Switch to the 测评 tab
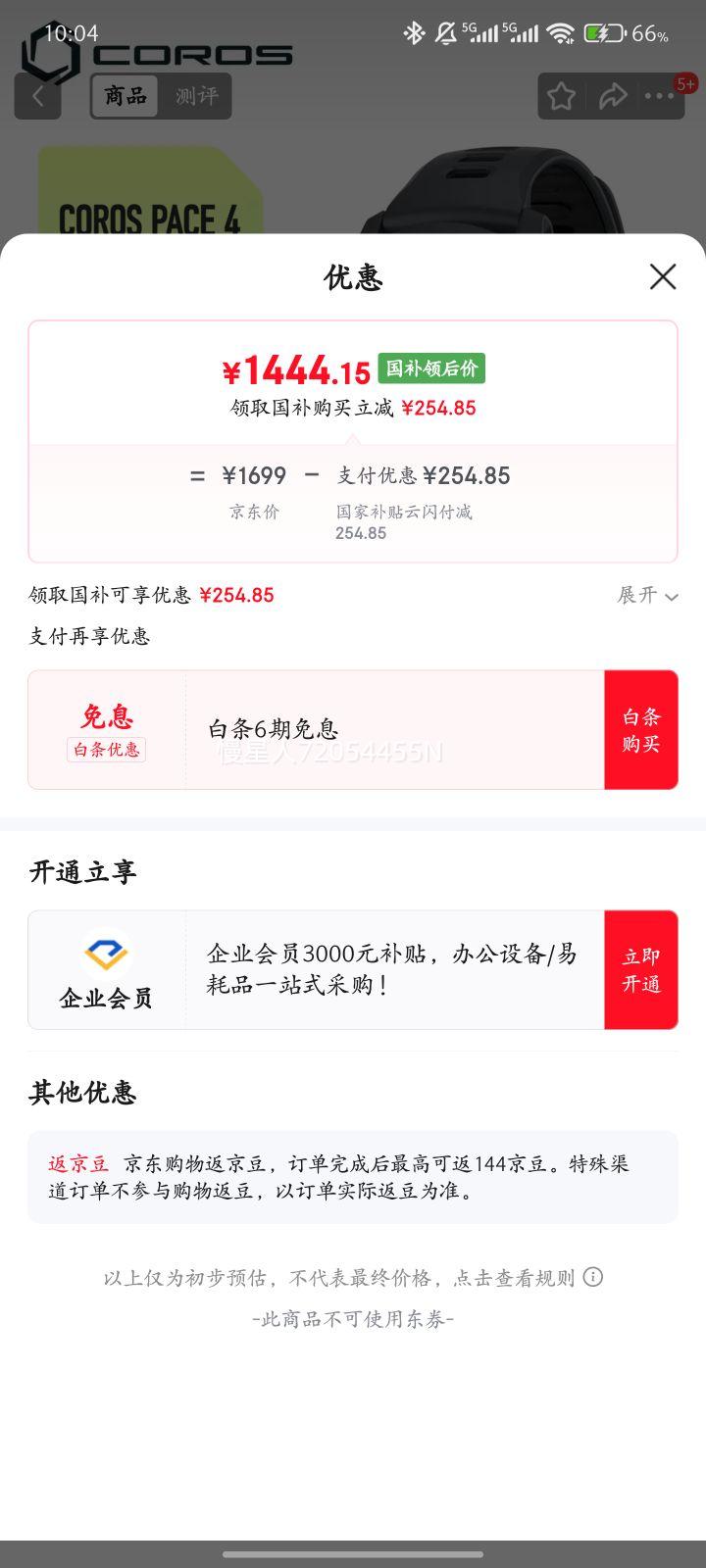This screenshot has height=1568, width=706. coord(196,96)
